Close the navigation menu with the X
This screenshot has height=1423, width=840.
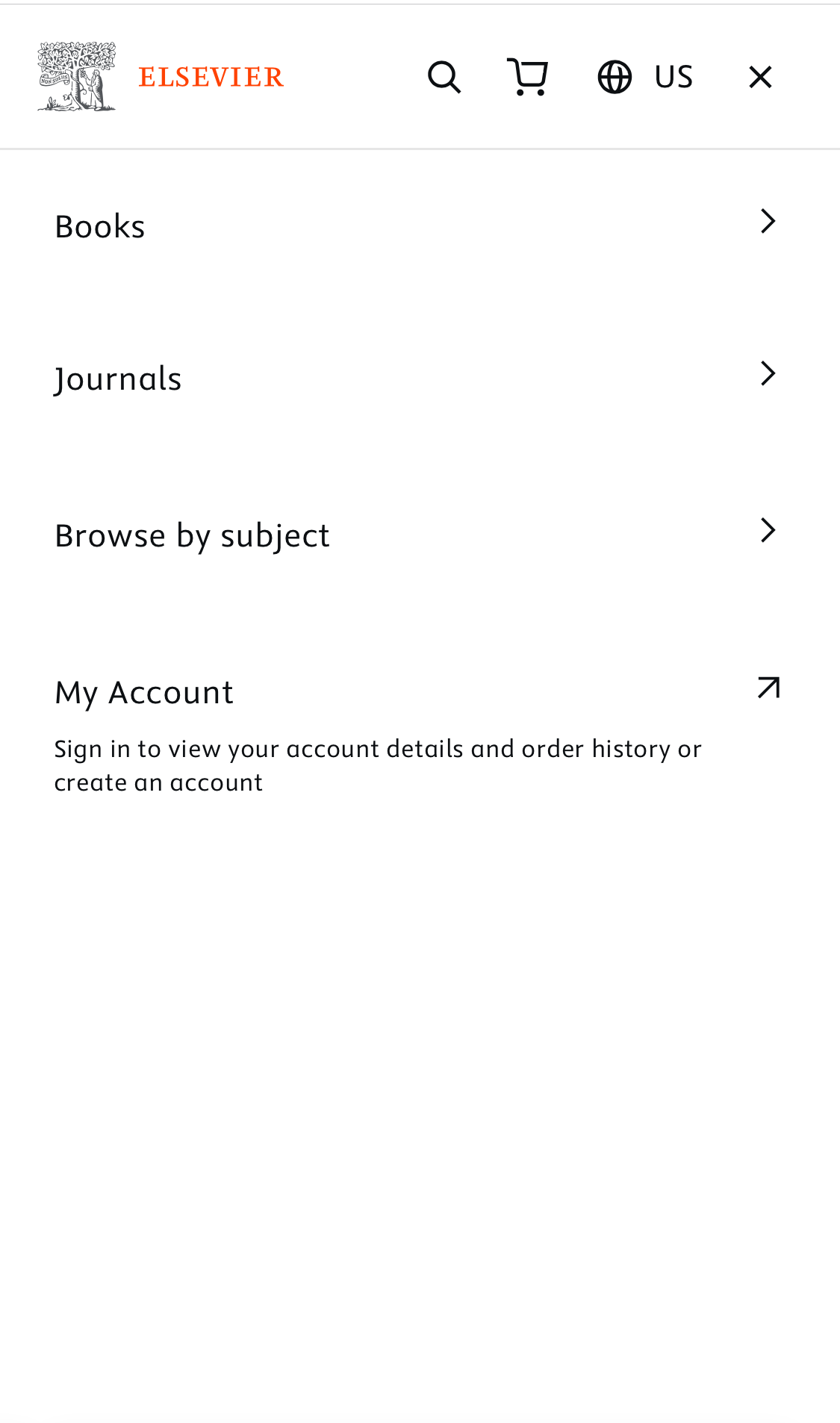click(x=759, y=76)
